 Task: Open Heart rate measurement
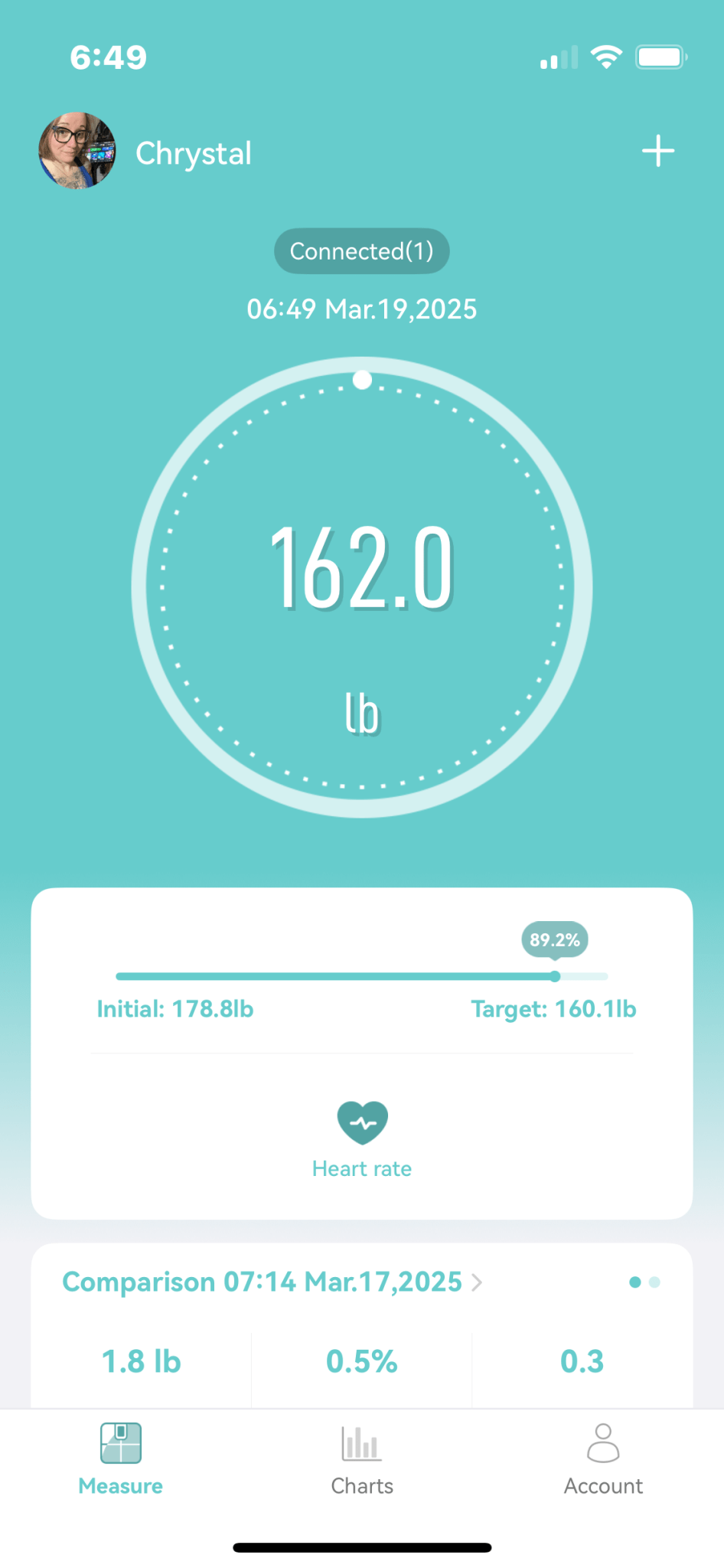click(362, 1139)
